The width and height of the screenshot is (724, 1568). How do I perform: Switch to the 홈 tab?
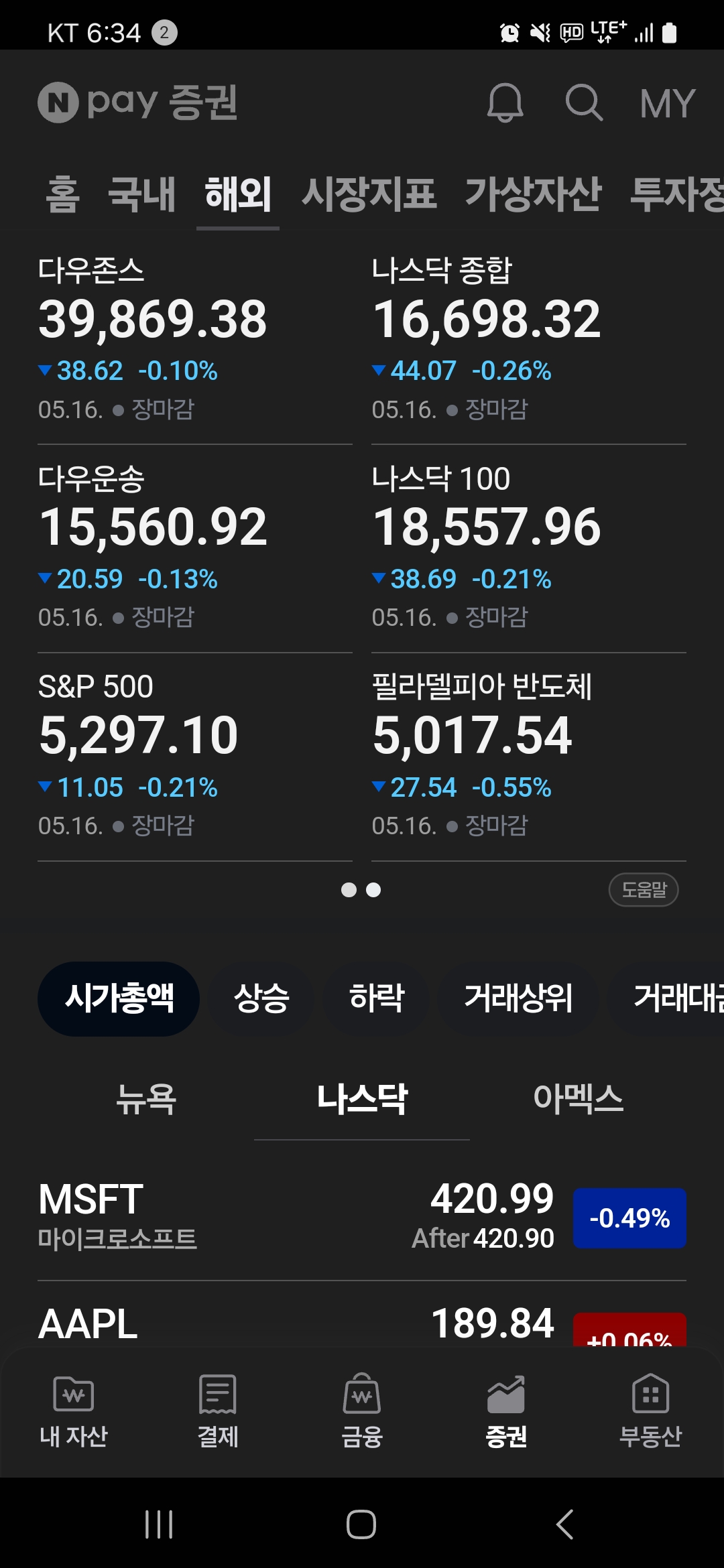point(62,194)
